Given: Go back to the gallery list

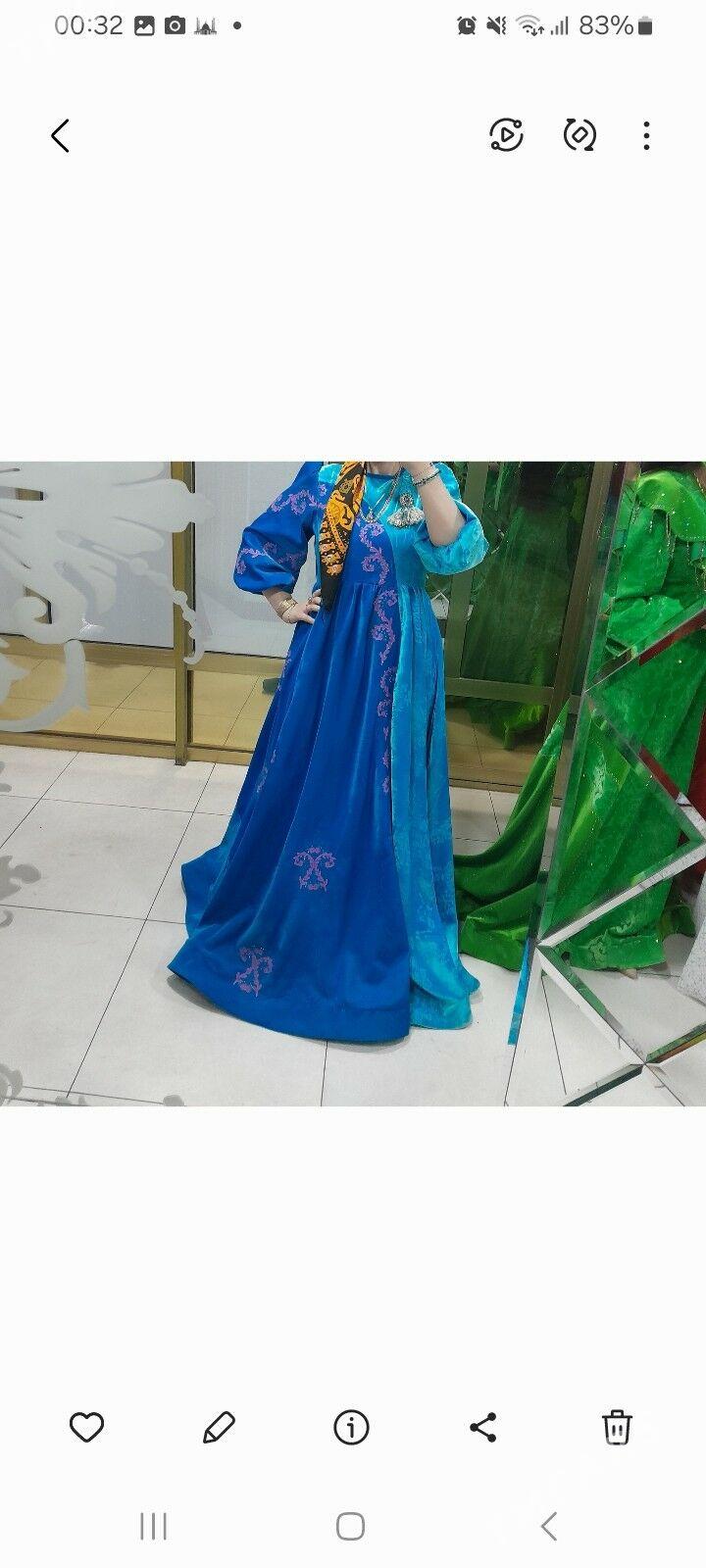Looking at the screenshot, I should pyautogui.click(x=61, y=136).
